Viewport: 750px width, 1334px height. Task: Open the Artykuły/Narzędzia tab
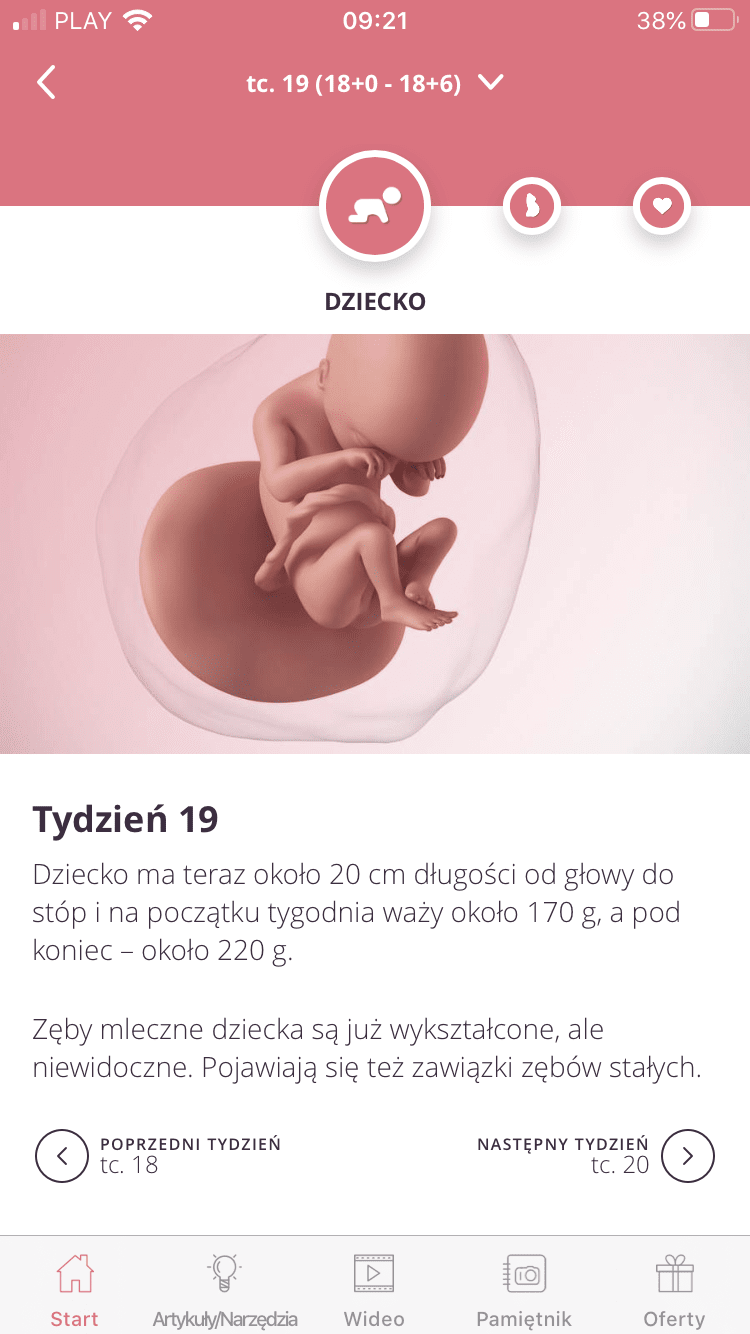pos(225,1290)
